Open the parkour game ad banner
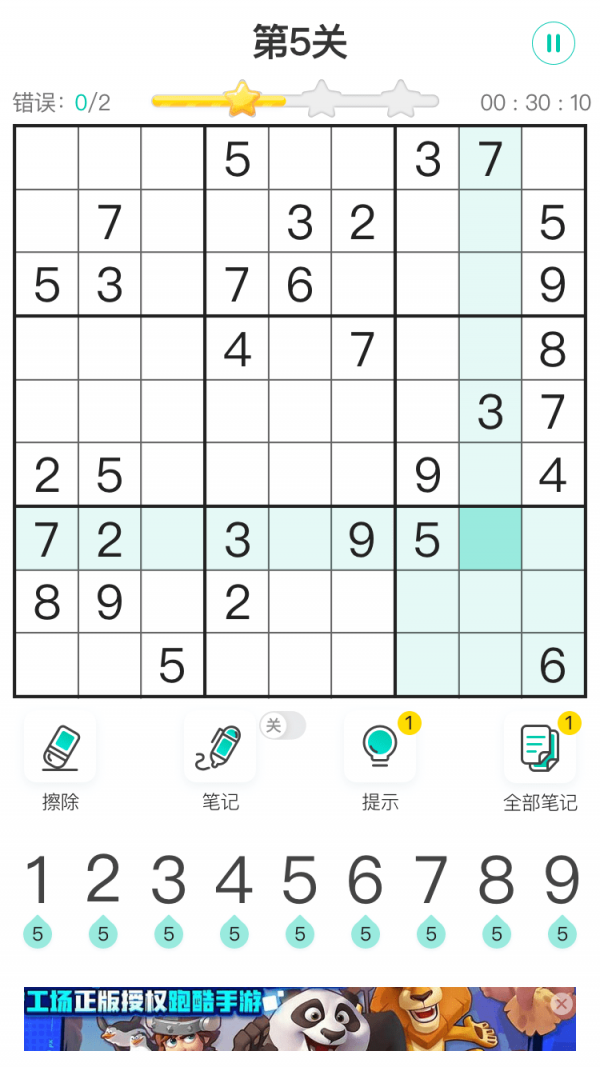Image resolution: width=600 pixels, height=1067 pixels. pyautogui.click(x=290, y=1019)
